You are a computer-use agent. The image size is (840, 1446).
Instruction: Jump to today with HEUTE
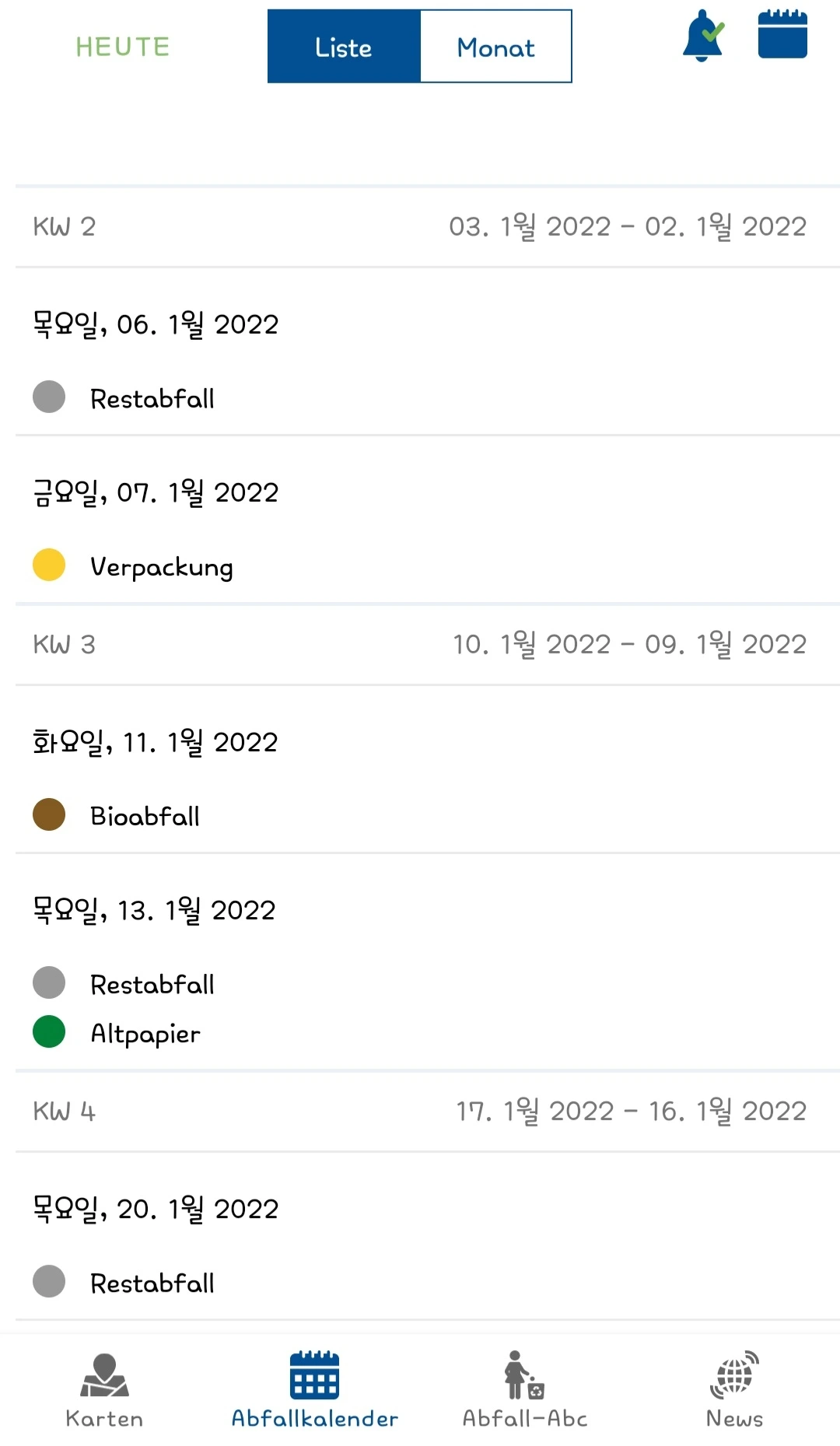pos(122,47)
